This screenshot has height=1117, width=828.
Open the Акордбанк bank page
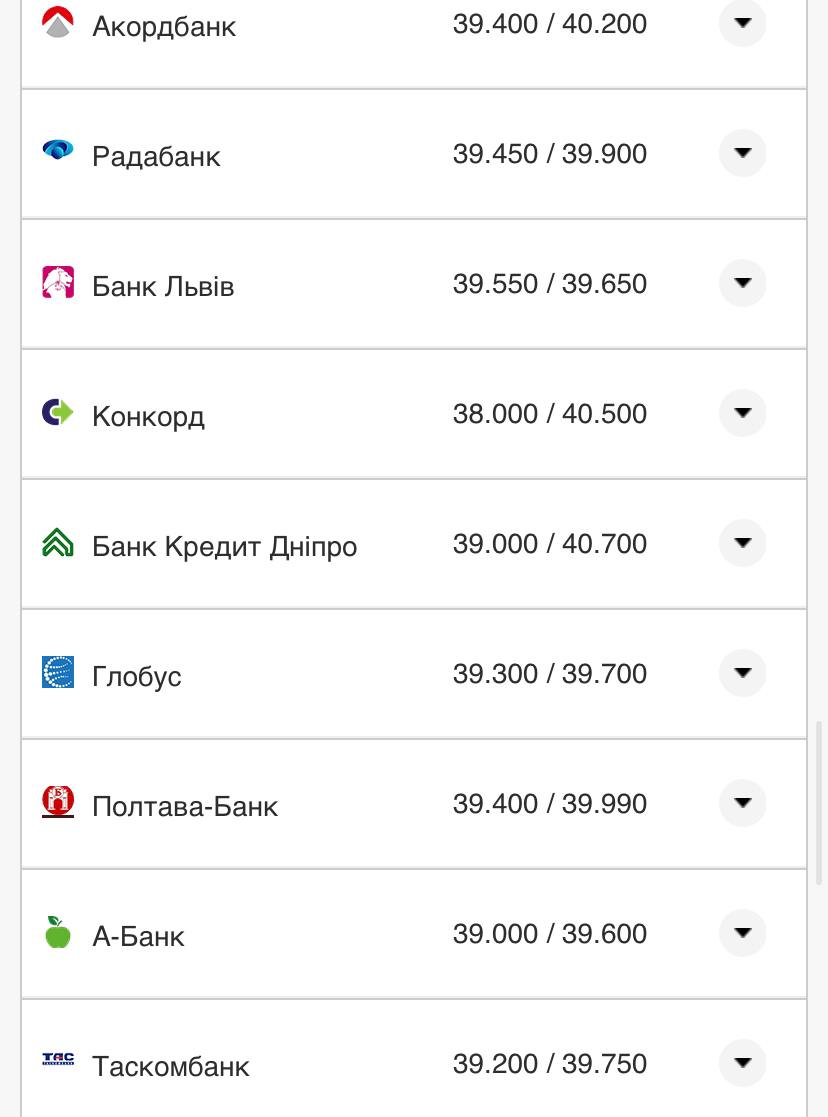pos(164,26)
